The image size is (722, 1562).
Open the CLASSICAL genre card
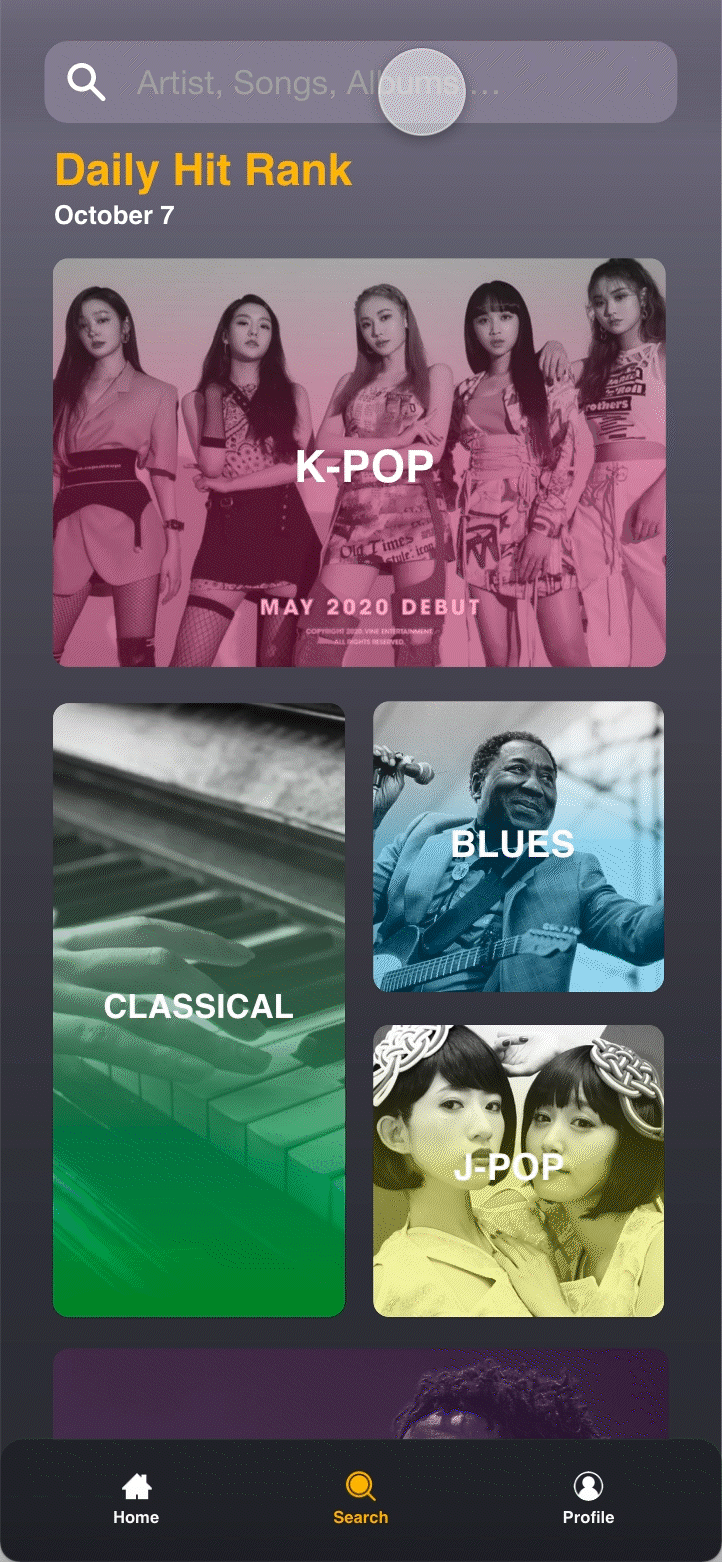[199, 1009]
